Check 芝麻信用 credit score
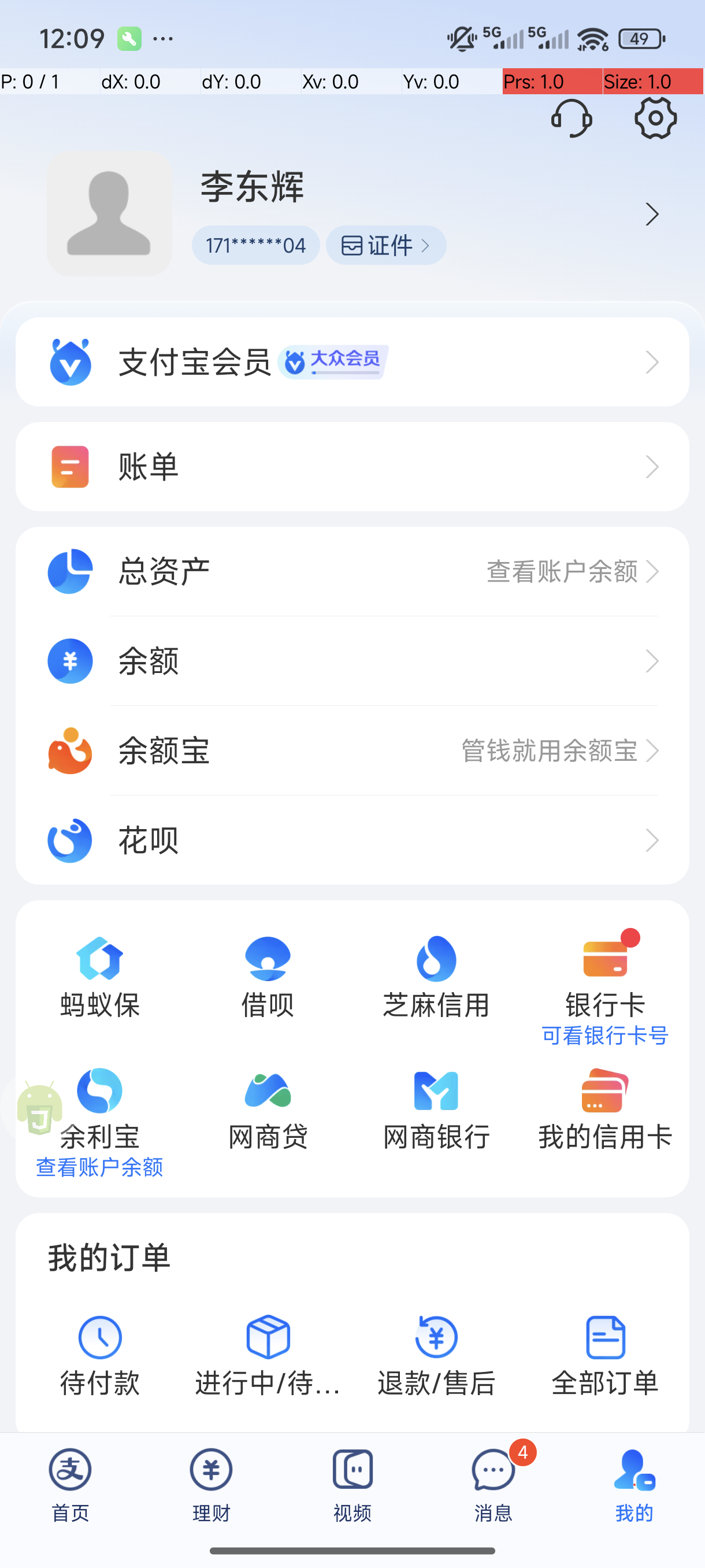This screenshot has width=705, height=1568. [x=436, y=977]
